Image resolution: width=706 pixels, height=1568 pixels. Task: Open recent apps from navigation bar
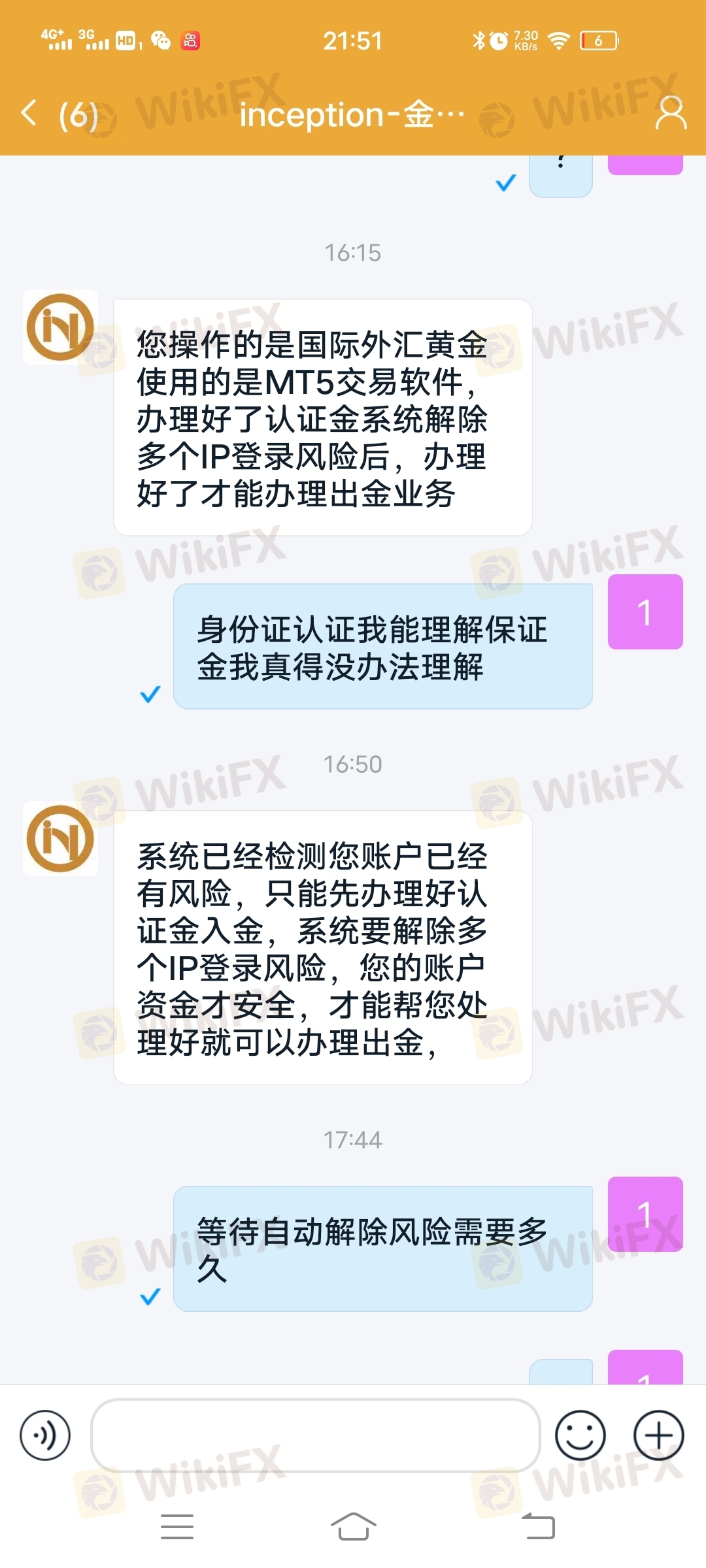click(177, 1527)
